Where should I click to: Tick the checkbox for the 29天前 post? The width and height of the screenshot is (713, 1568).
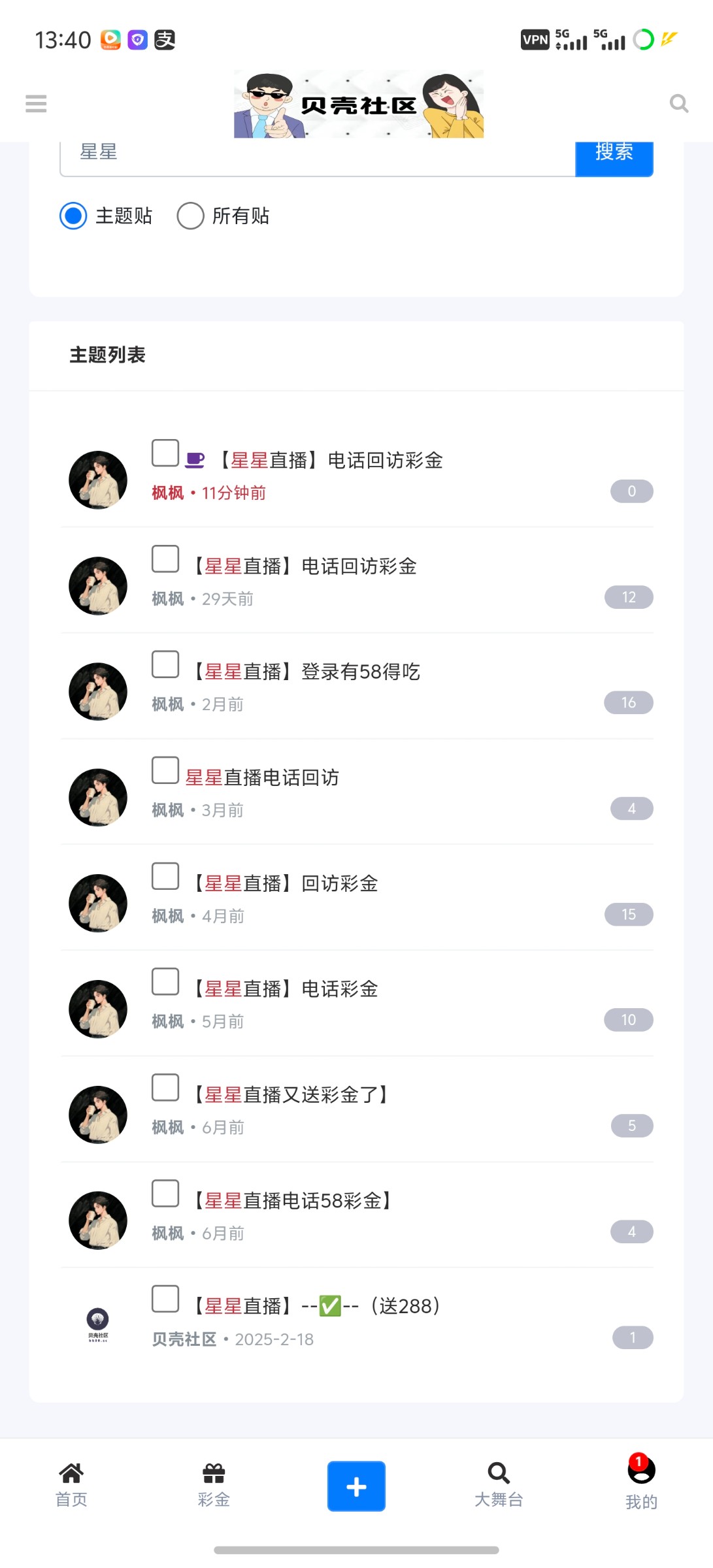tap(165, 559)
